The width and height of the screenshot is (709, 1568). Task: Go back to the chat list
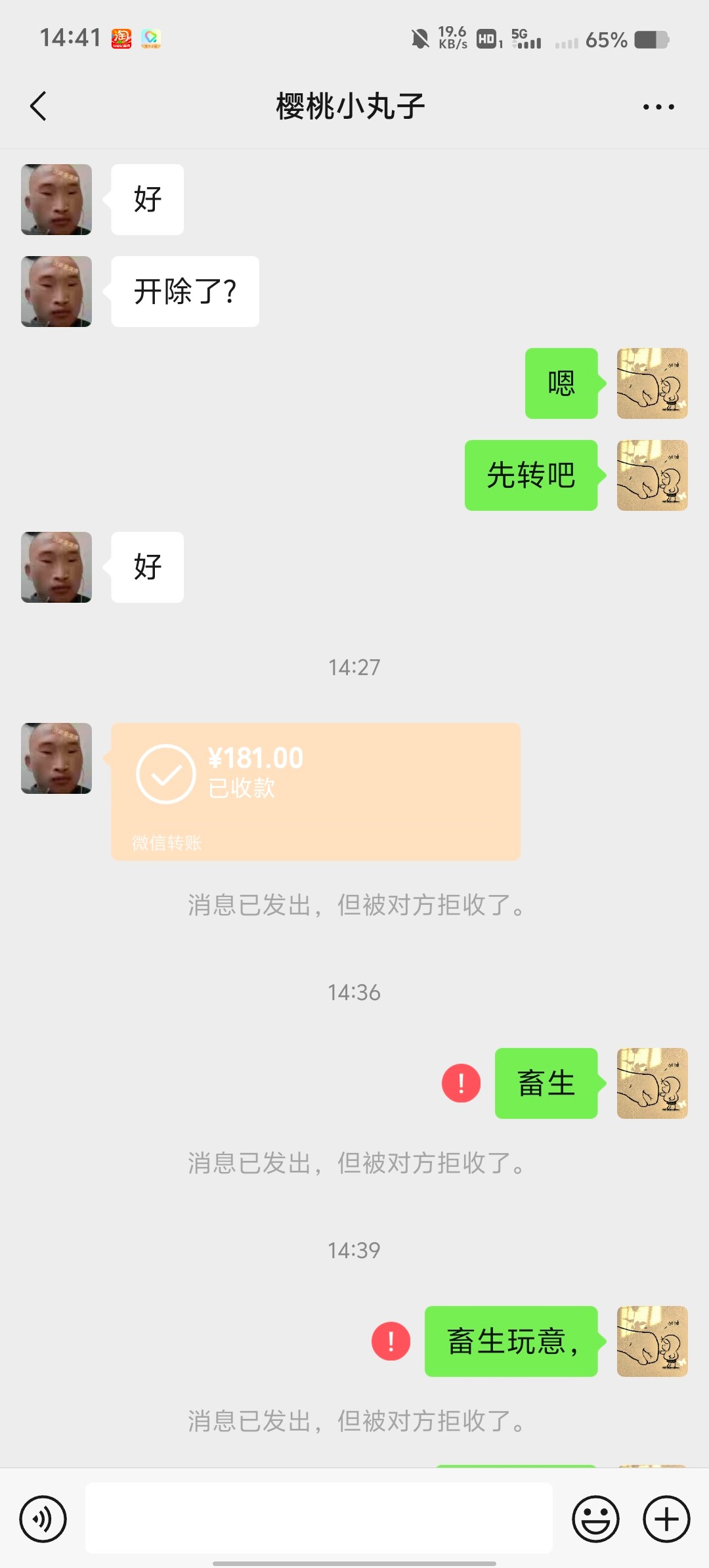38,106
